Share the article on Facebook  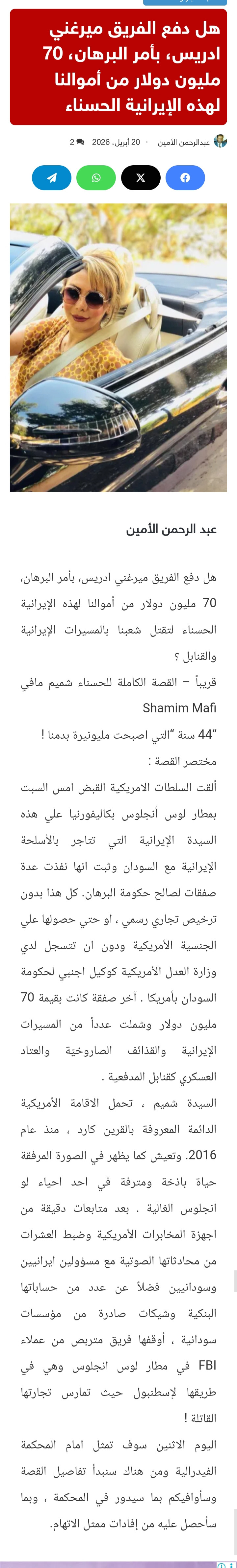185,178
